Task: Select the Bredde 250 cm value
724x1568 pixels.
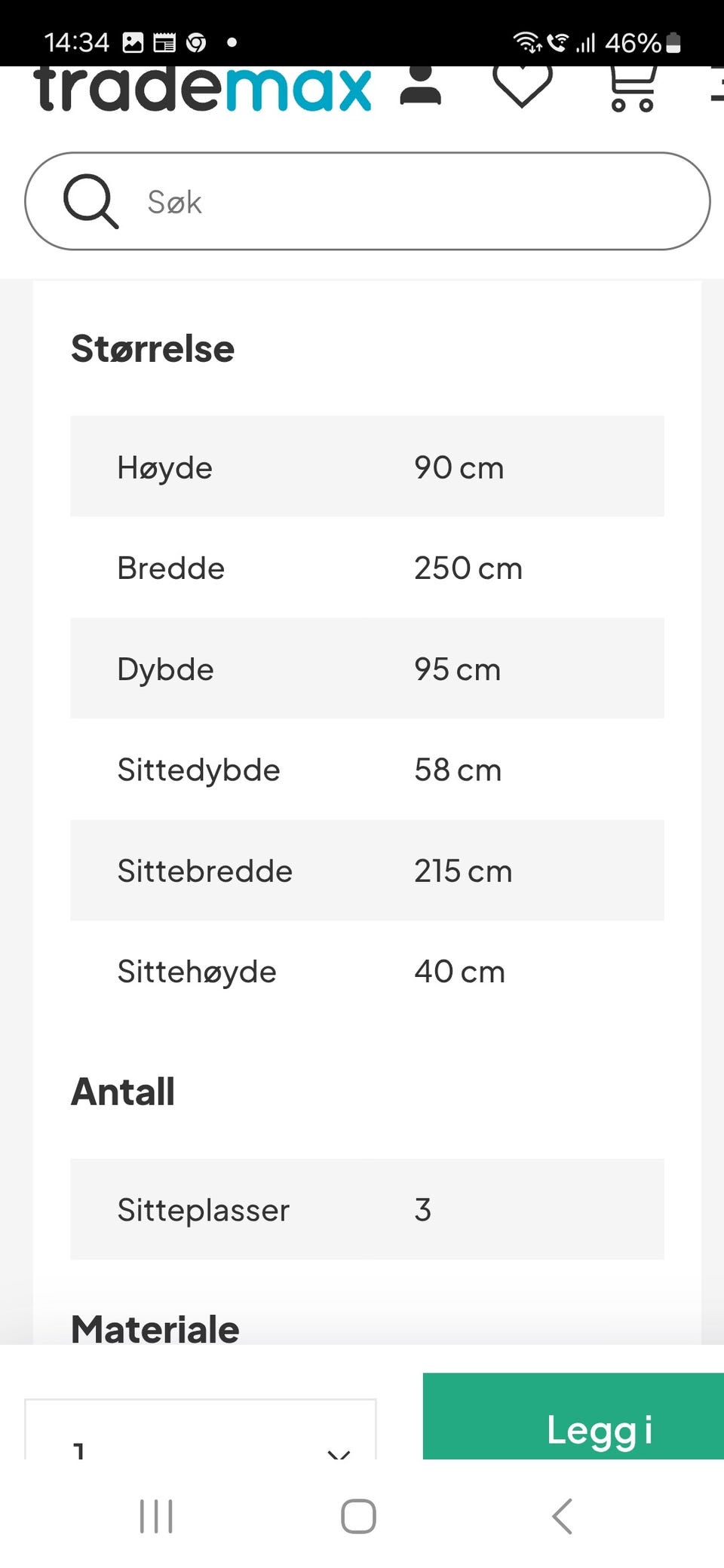Action: tap(468, 568)
